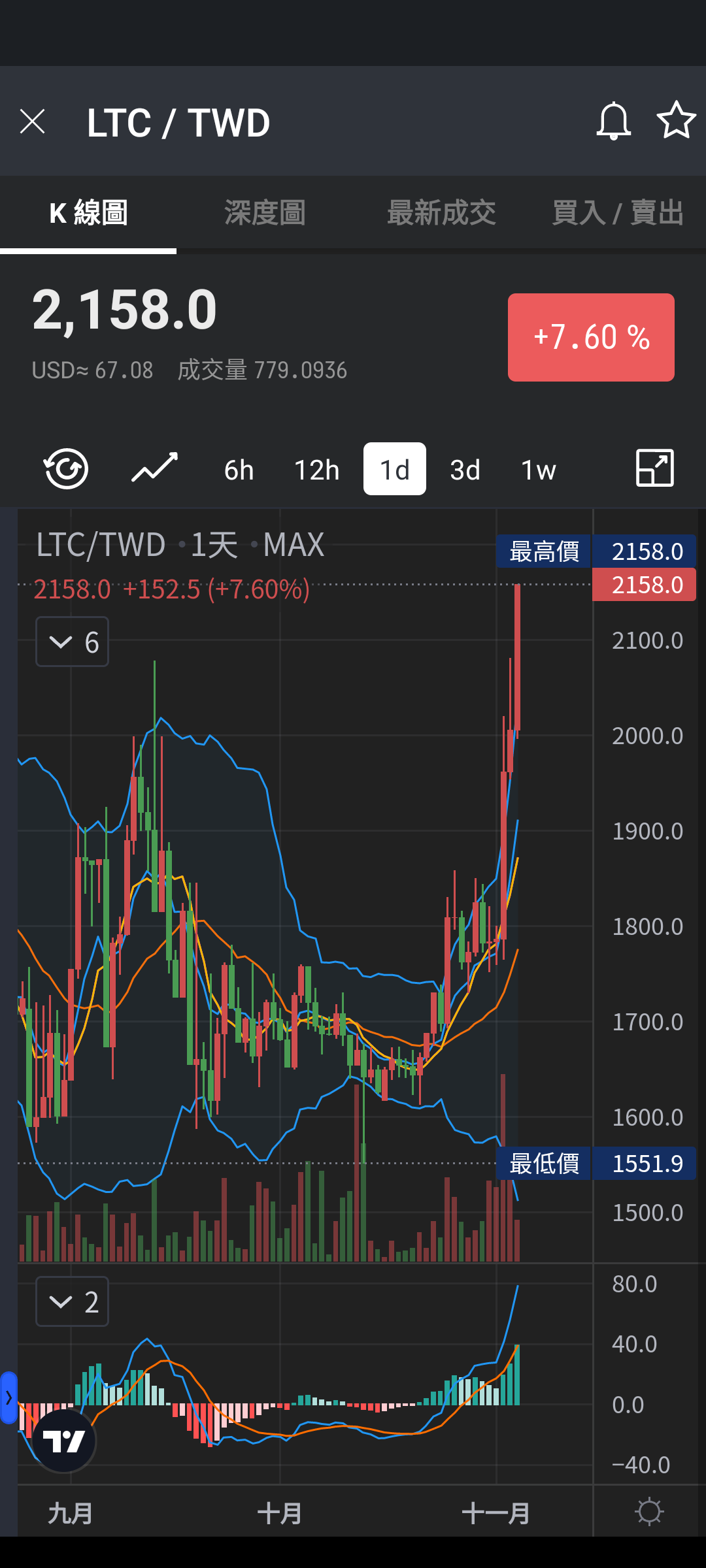Open chart settings gear
Screen dimensions: 706x1568
tap(649, 1512)
